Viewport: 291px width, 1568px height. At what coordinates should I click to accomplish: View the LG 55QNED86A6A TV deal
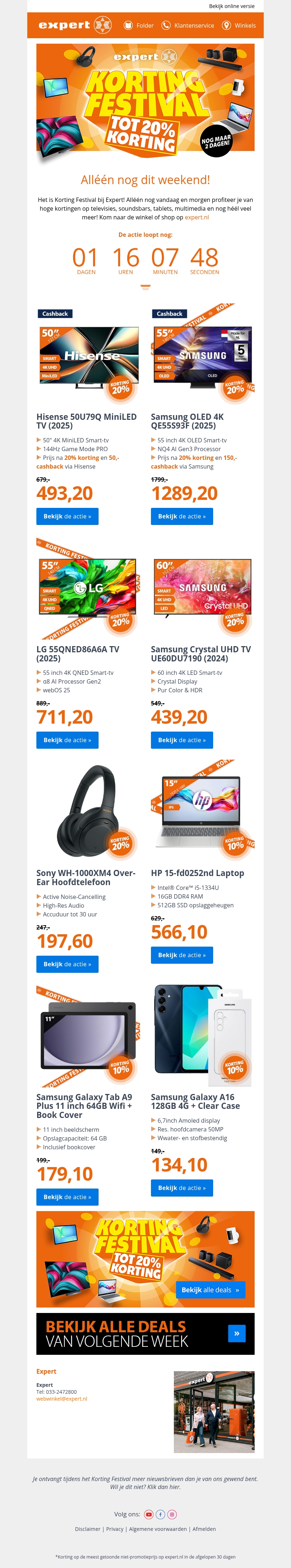[x=67, y=740]
